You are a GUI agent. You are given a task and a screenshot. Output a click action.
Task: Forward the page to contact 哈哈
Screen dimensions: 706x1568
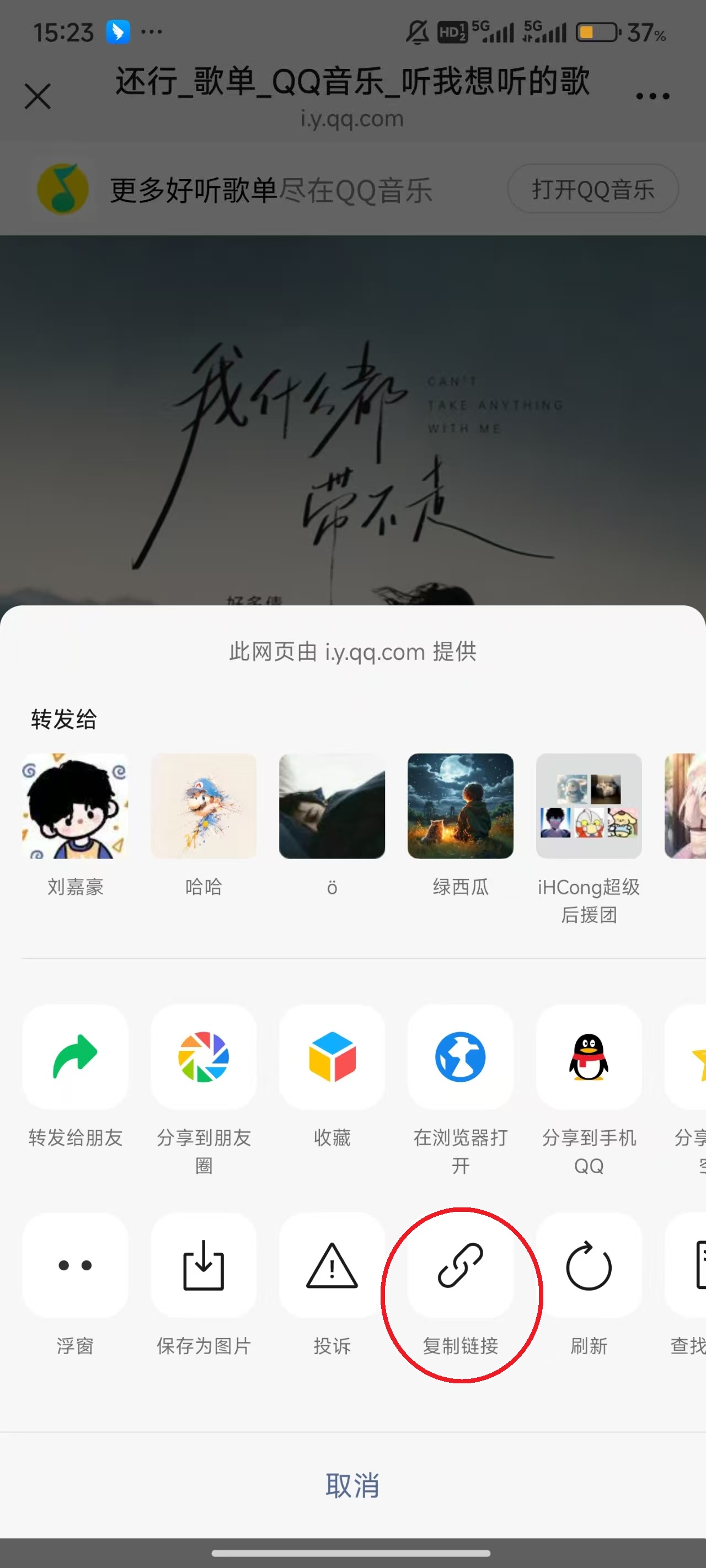coord(204,807)
